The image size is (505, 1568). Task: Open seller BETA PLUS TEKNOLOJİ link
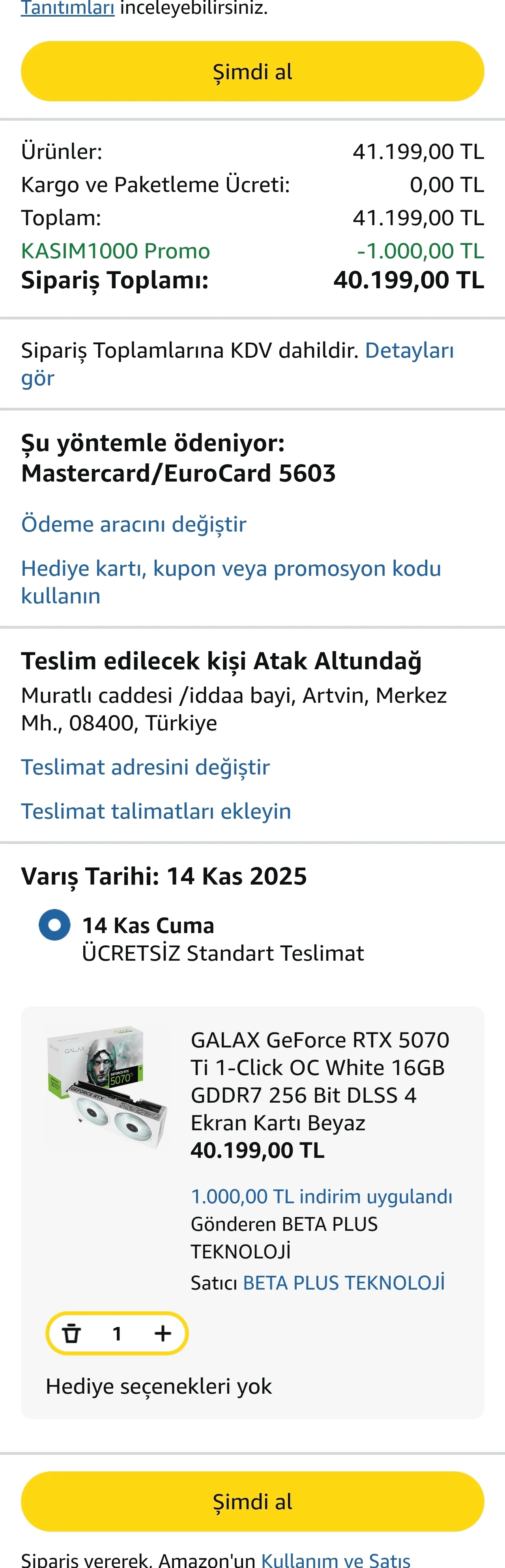click(344, 1282)
